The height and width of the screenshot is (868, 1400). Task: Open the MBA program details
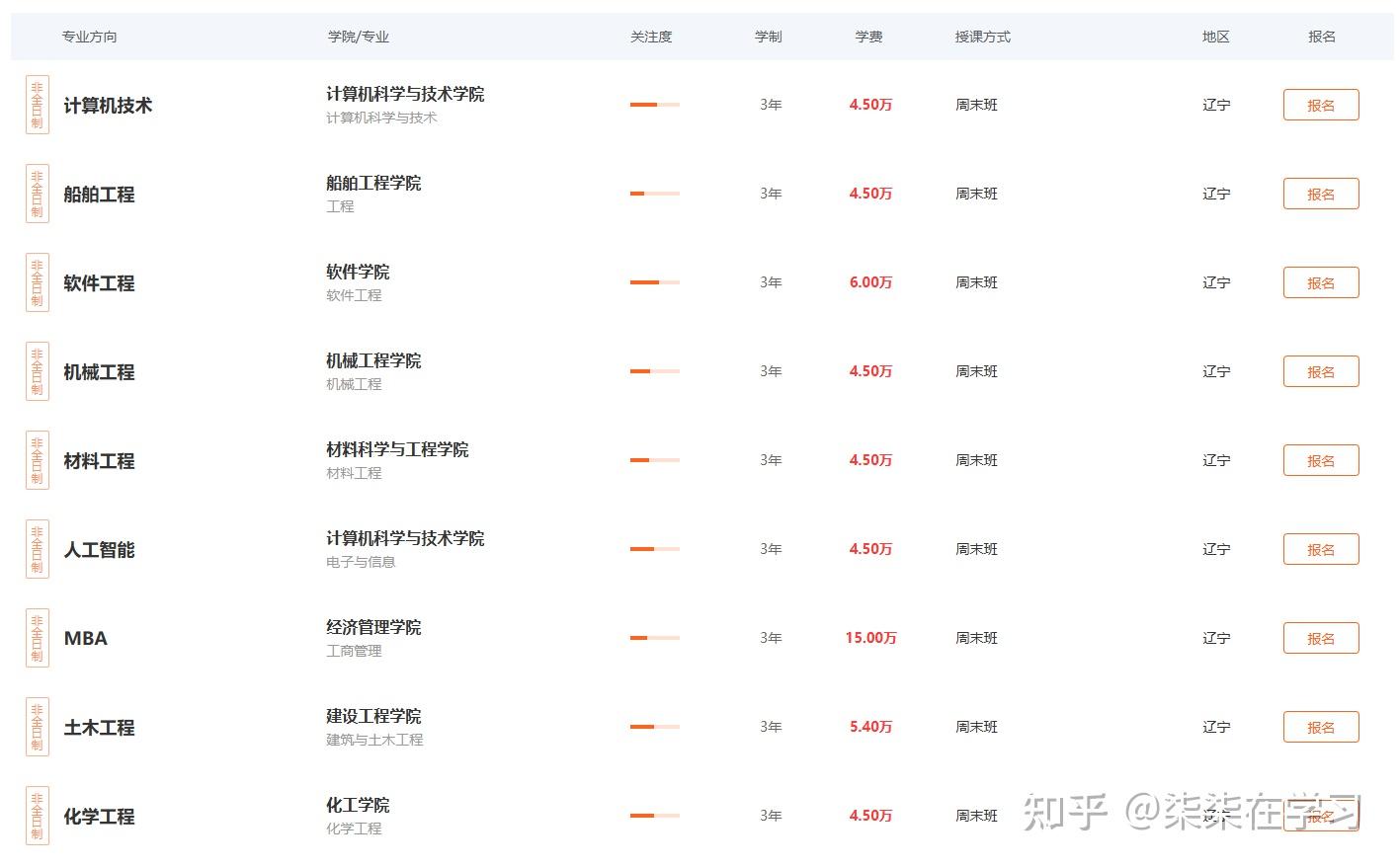(86, 639)
